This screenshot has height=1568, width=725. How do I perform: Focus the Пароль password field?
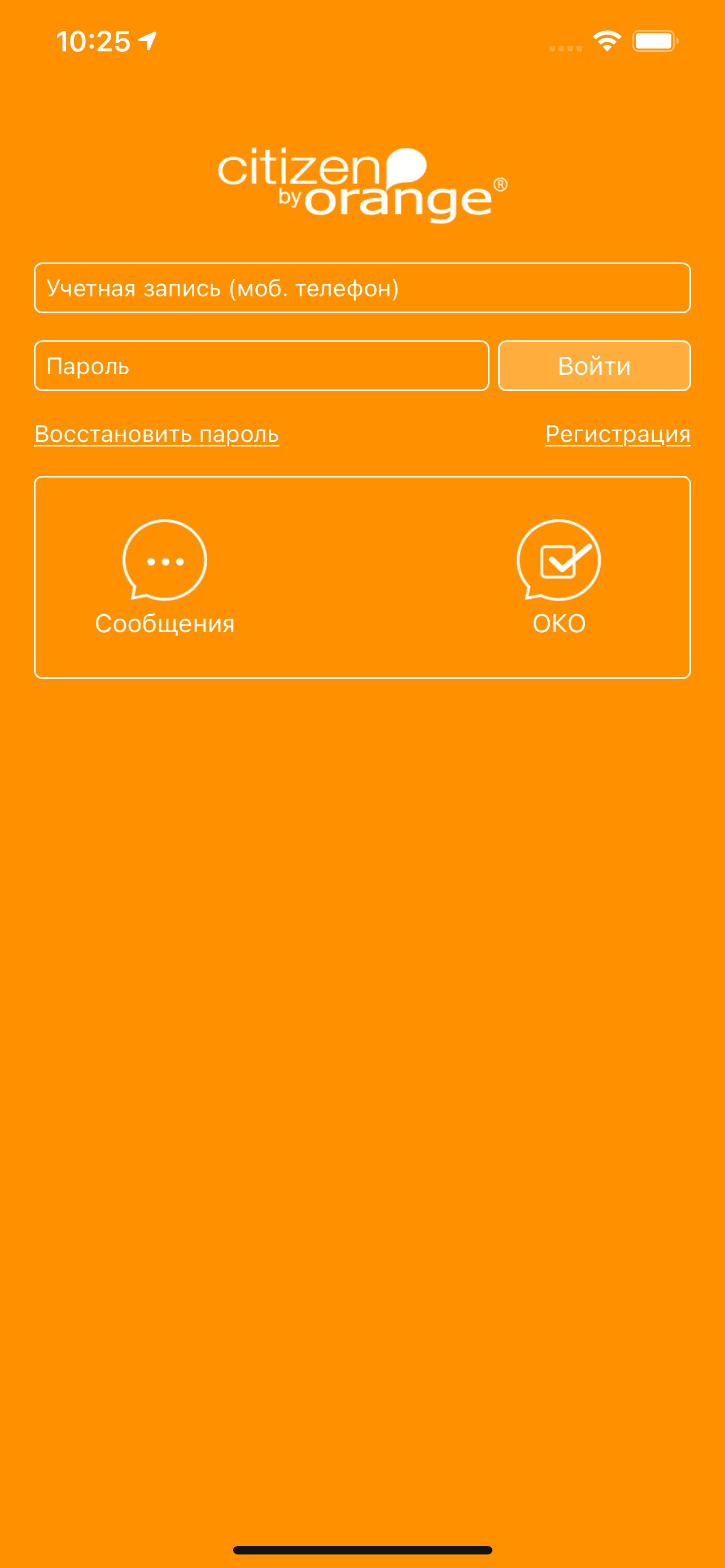pos(261,366)
